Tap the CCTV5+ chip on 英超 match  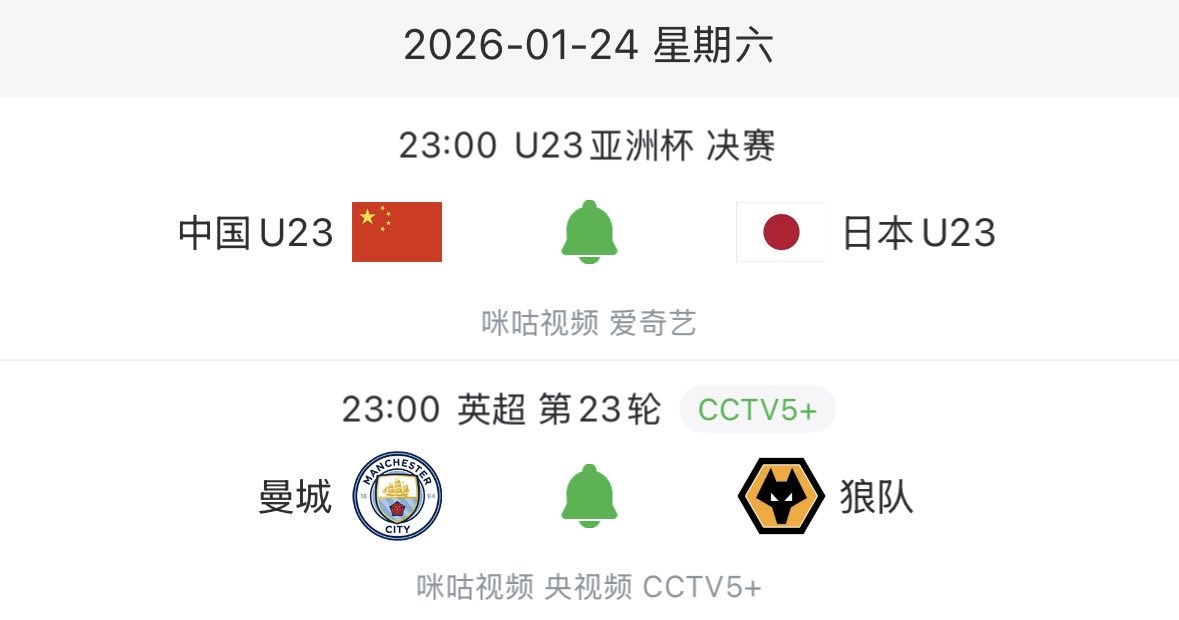pos(757,410)
